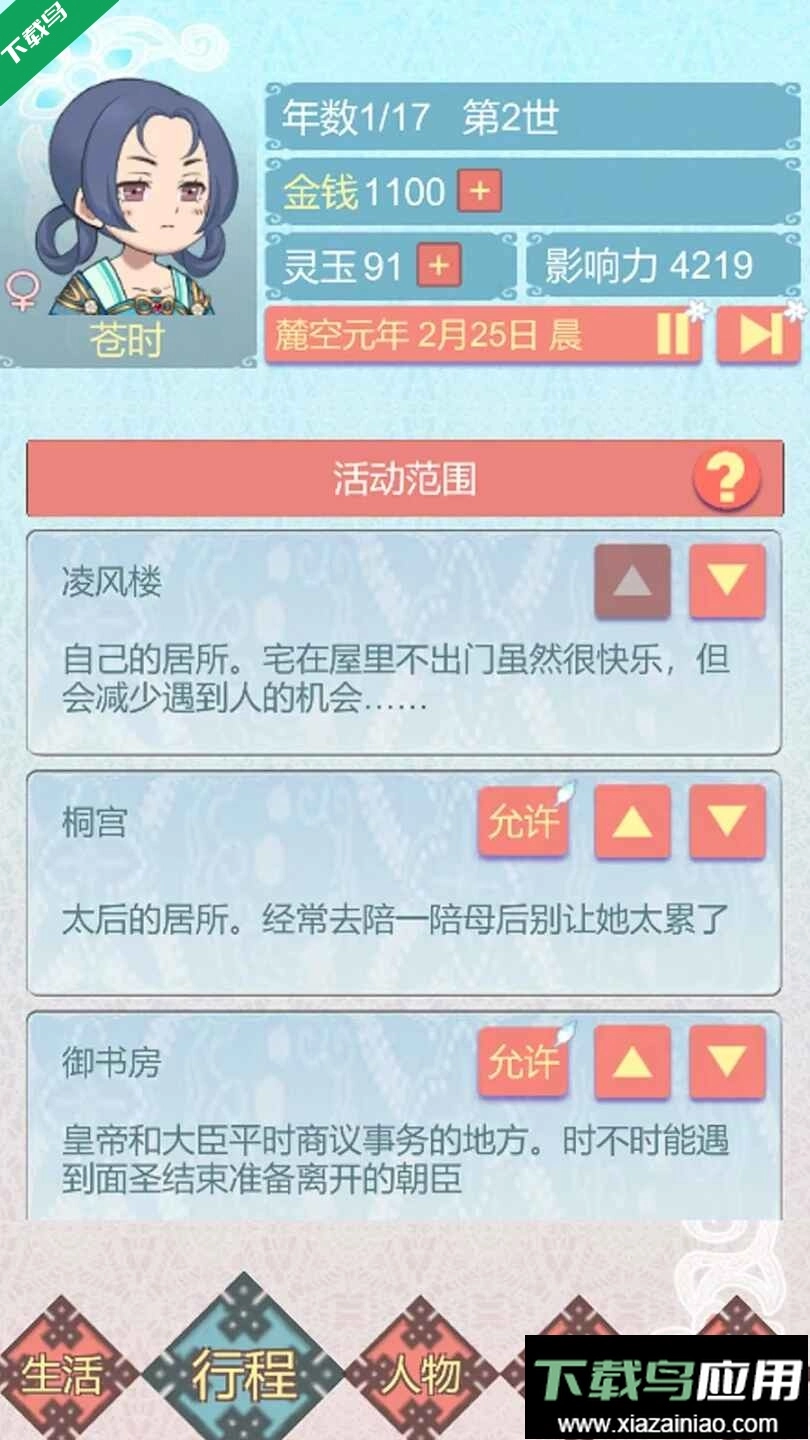Click the 影响力 4219 display
810x1440 pixels.
point(647,265)
